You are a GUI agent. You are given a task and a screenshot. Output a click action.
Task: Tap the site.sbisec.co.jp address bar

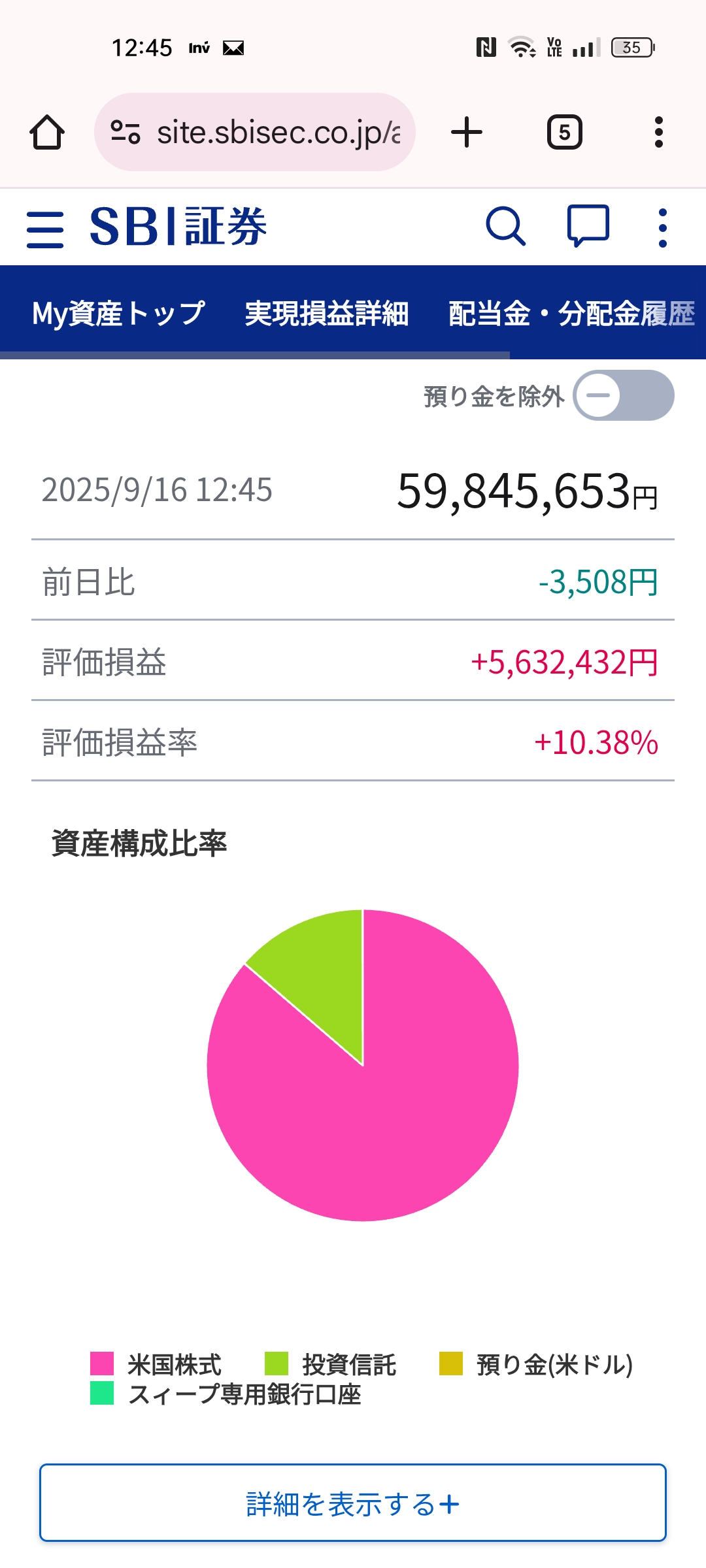(x=255, y=132)
